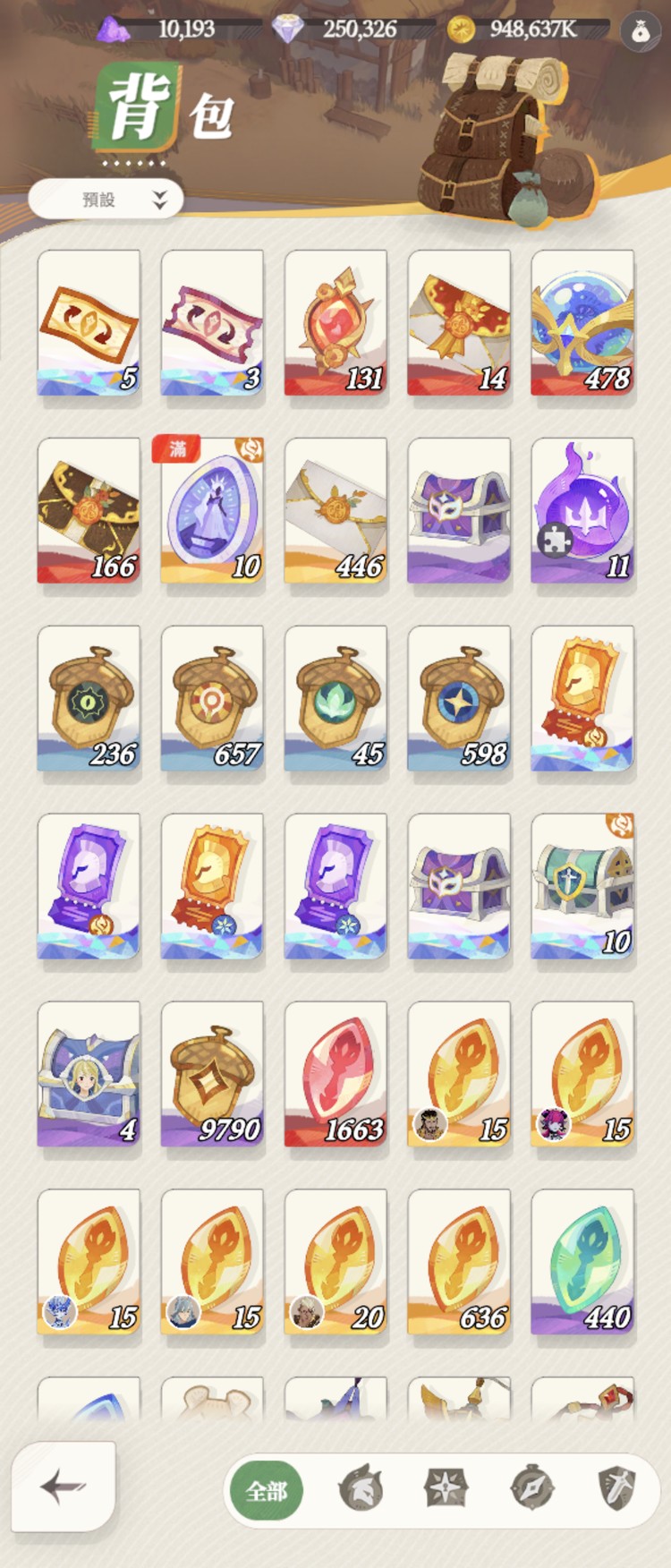
Task: Open the orange ticket with count 5
Action: (89, 323)
